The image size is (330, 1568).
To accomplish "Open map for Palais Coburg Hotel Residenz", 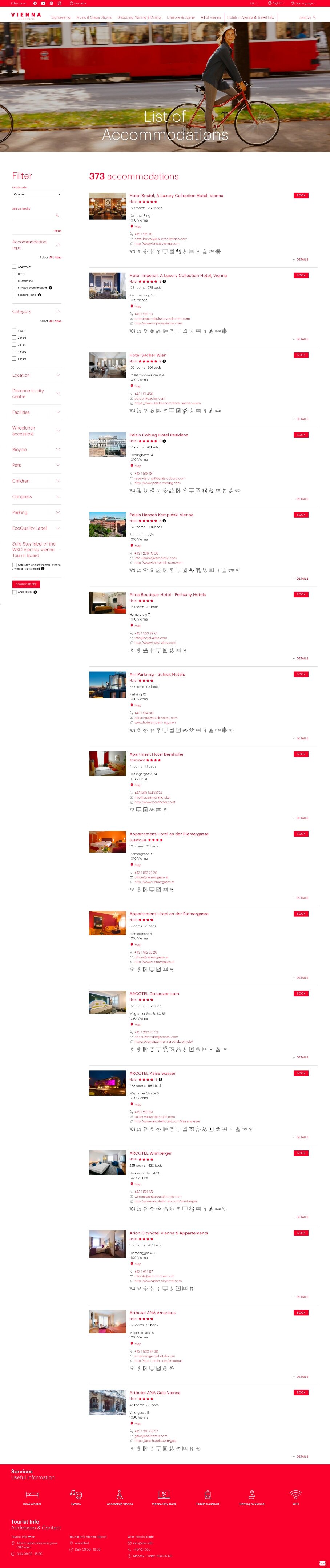I will tap(137, 466).
